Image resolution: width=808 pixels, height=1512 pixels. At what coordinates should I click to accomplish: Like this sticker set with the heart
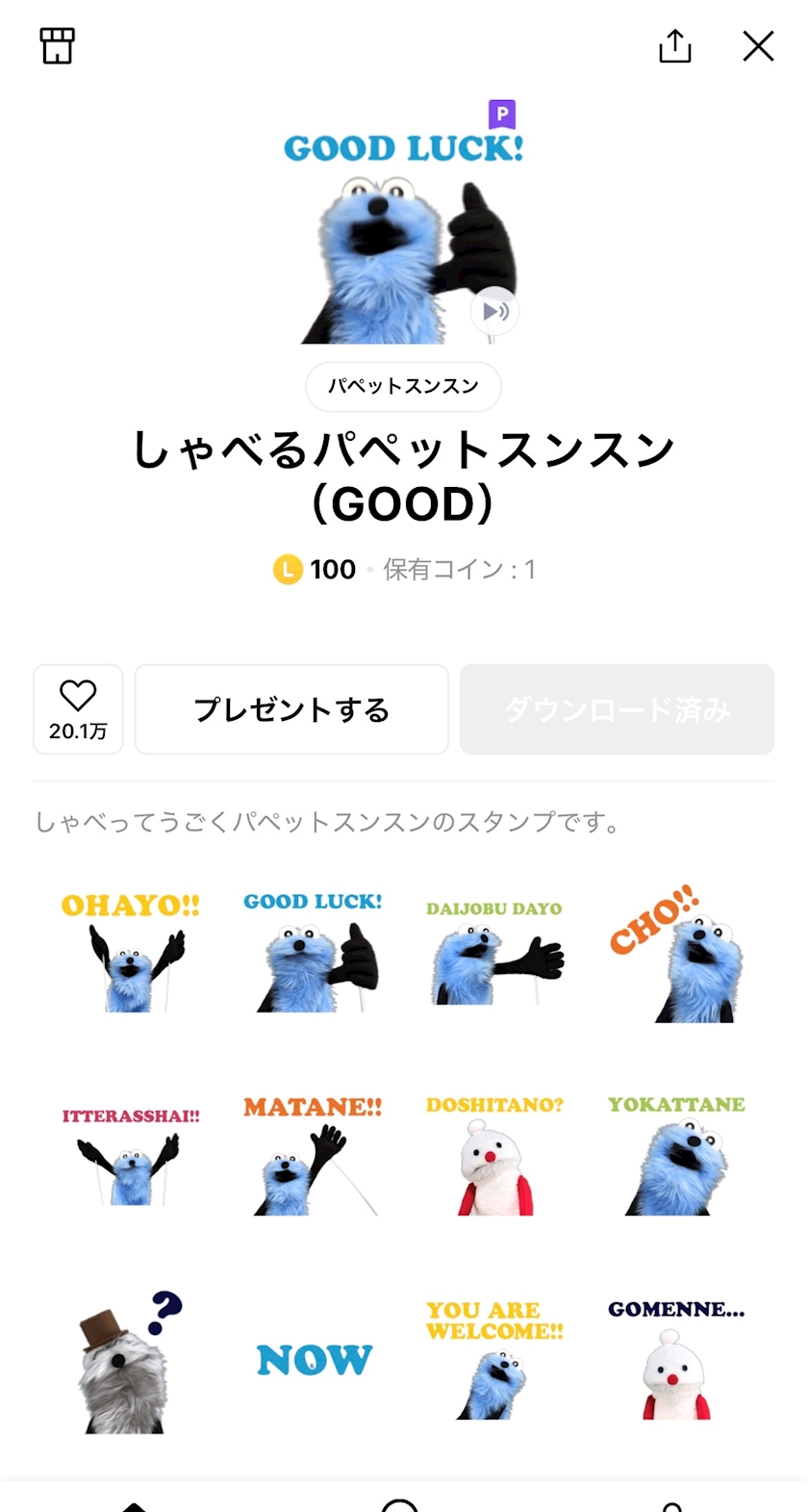point(78,708)
